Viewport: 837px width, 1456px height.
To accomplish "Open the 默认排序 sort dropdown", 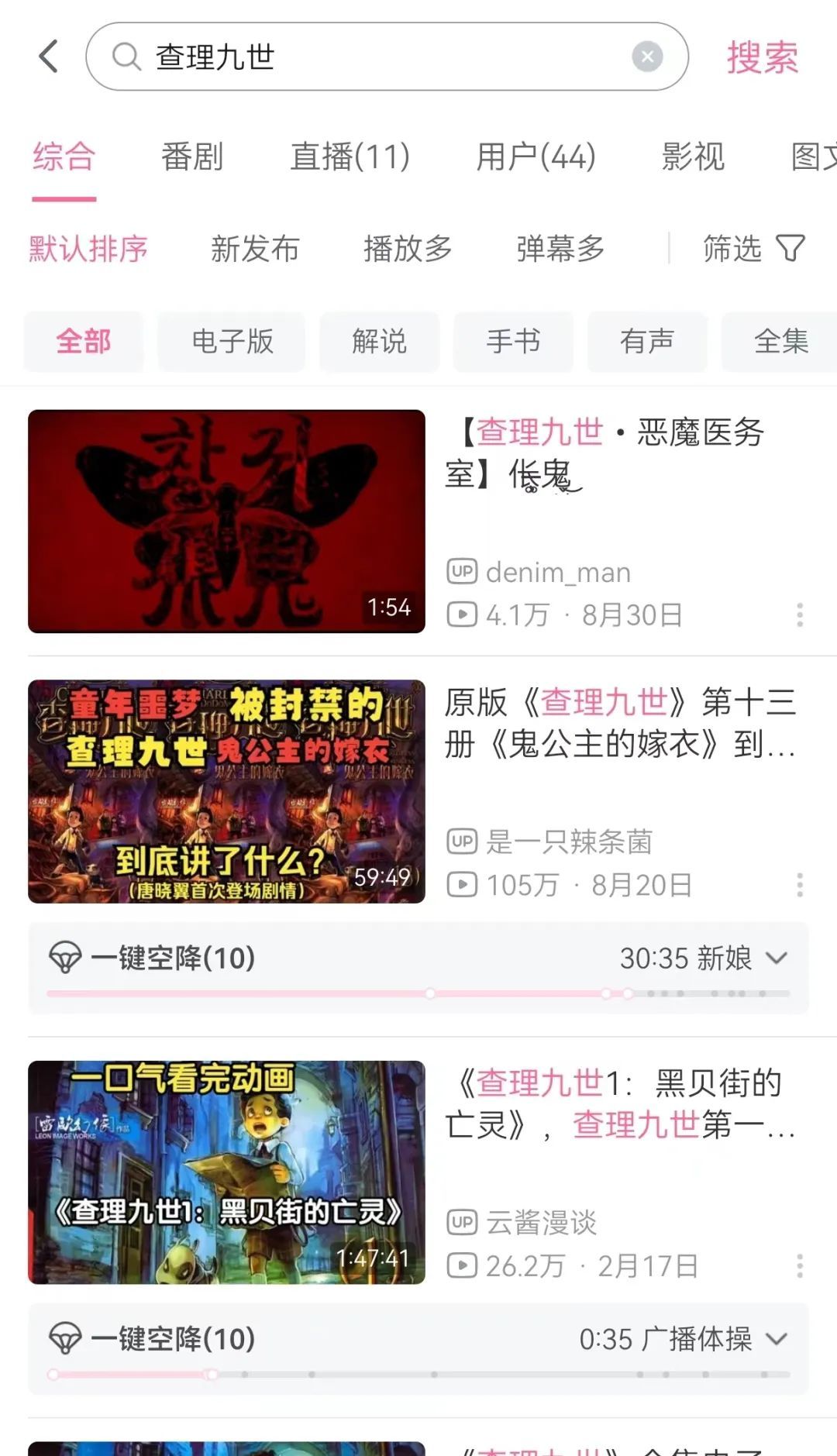I will coord(85,249).
